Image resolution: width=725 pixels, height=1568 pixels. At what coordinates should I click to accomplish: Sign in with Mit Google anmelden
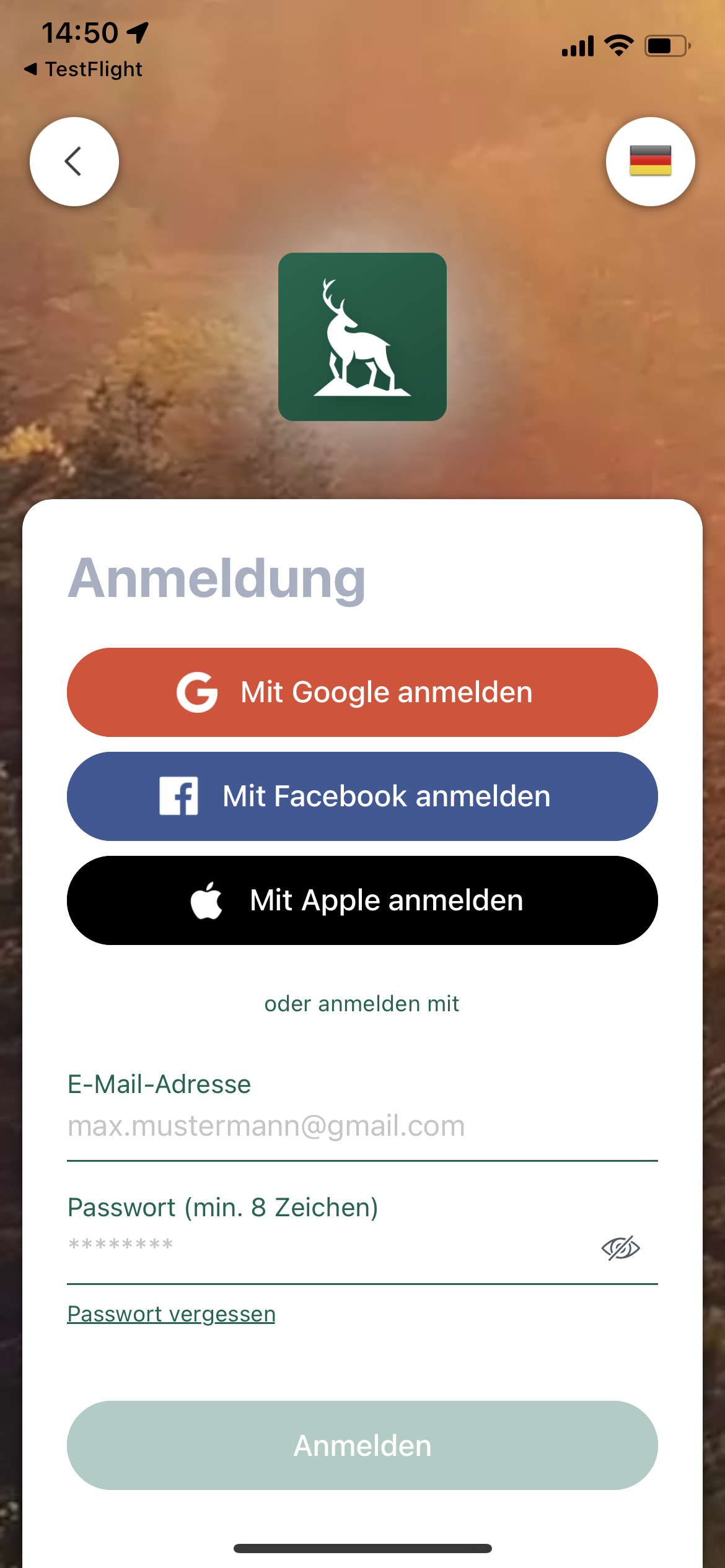[362, 692]
